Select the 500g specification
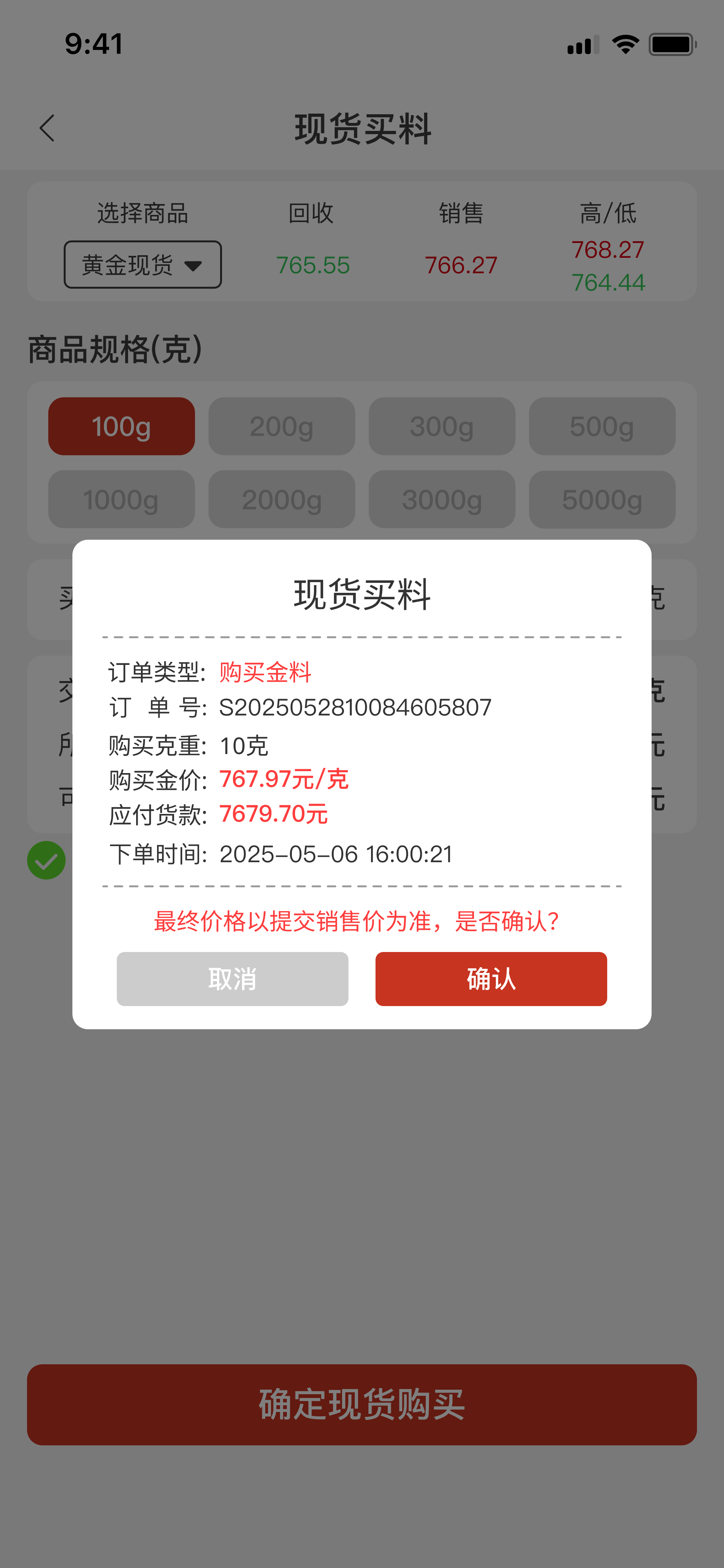The height and width of the screenshot is (1568, 724). tap(602, 426)
